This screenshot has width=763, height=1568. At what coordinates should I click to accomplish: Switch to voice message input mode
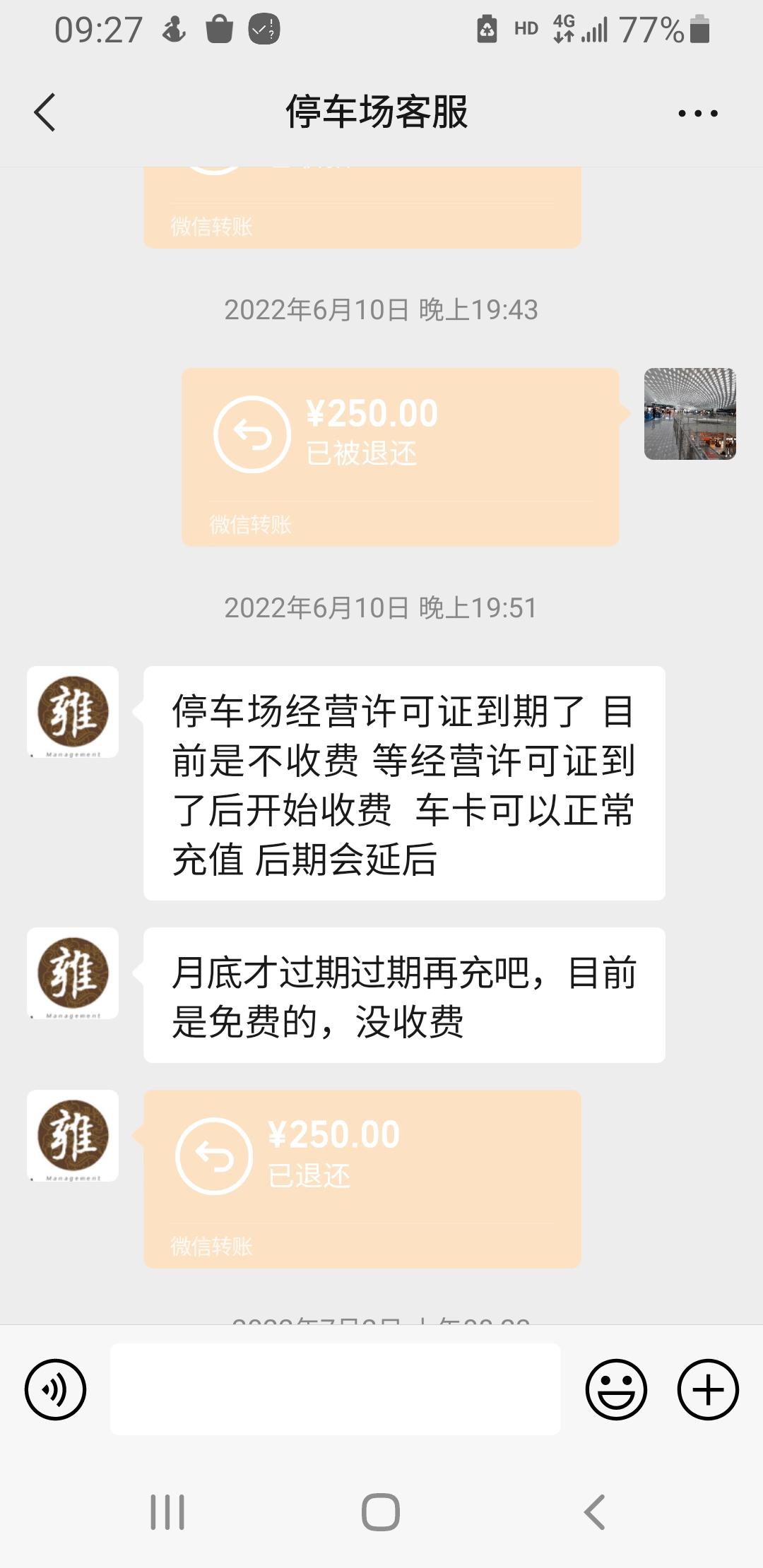click(x=57, y=1388)
